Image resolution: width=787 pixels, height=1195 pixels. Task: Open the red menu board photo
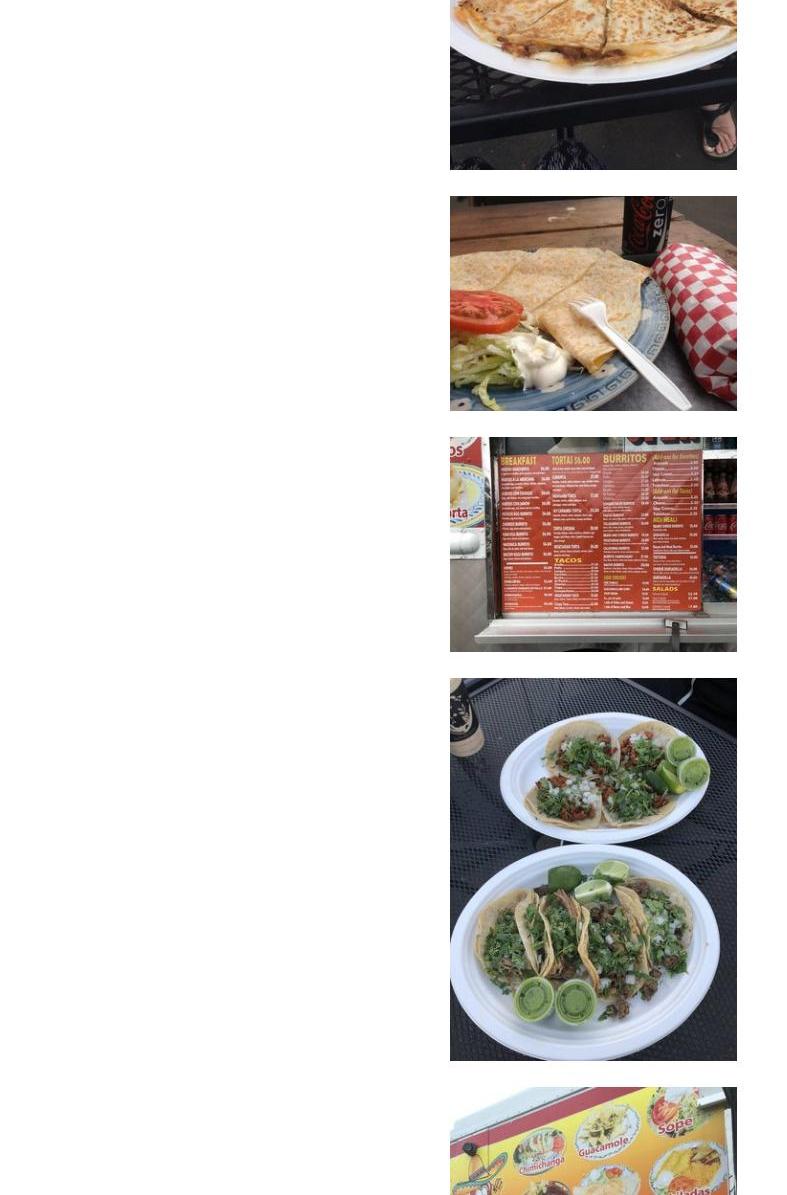tap(593, 544)
